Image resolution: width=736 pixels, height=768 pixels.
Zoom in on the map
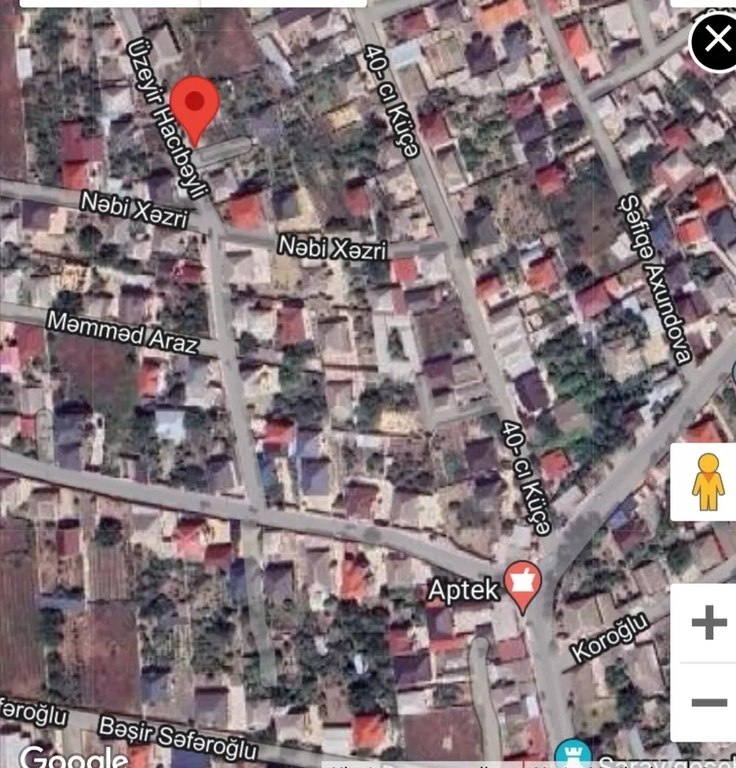709,622
